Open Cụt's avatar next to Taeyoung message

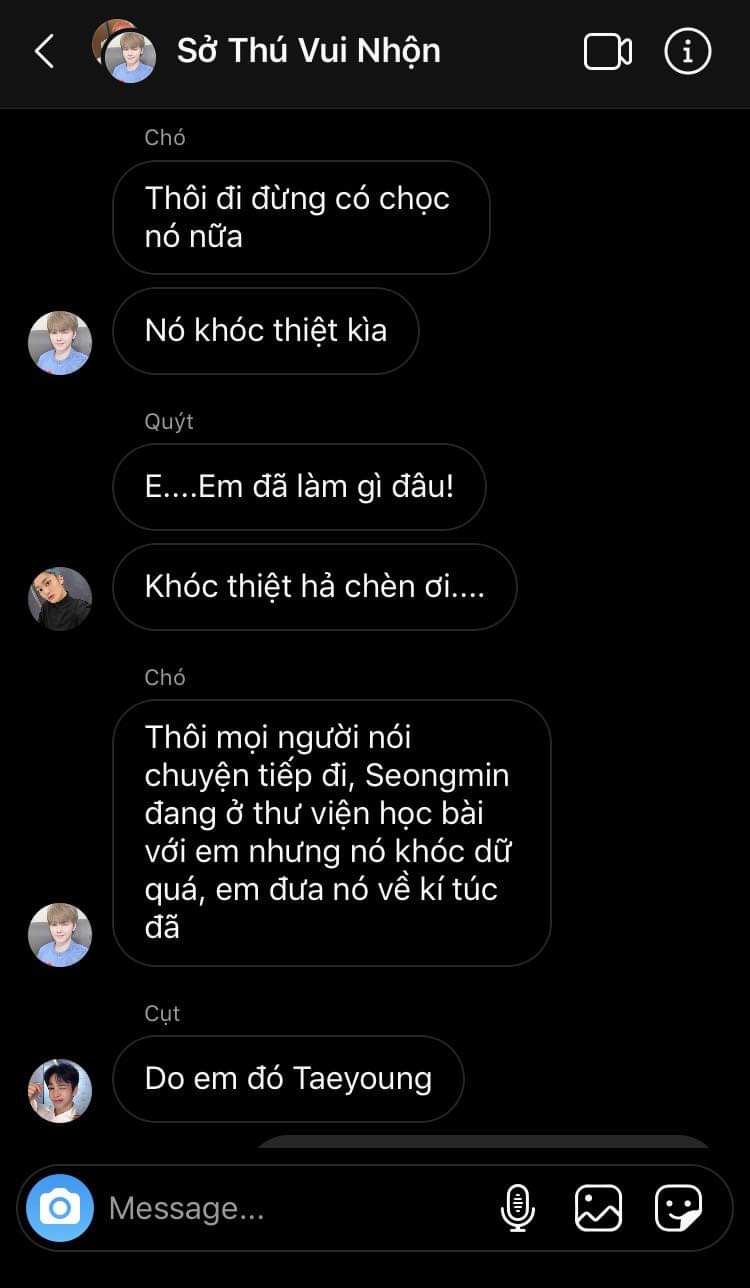[60, 1091]
